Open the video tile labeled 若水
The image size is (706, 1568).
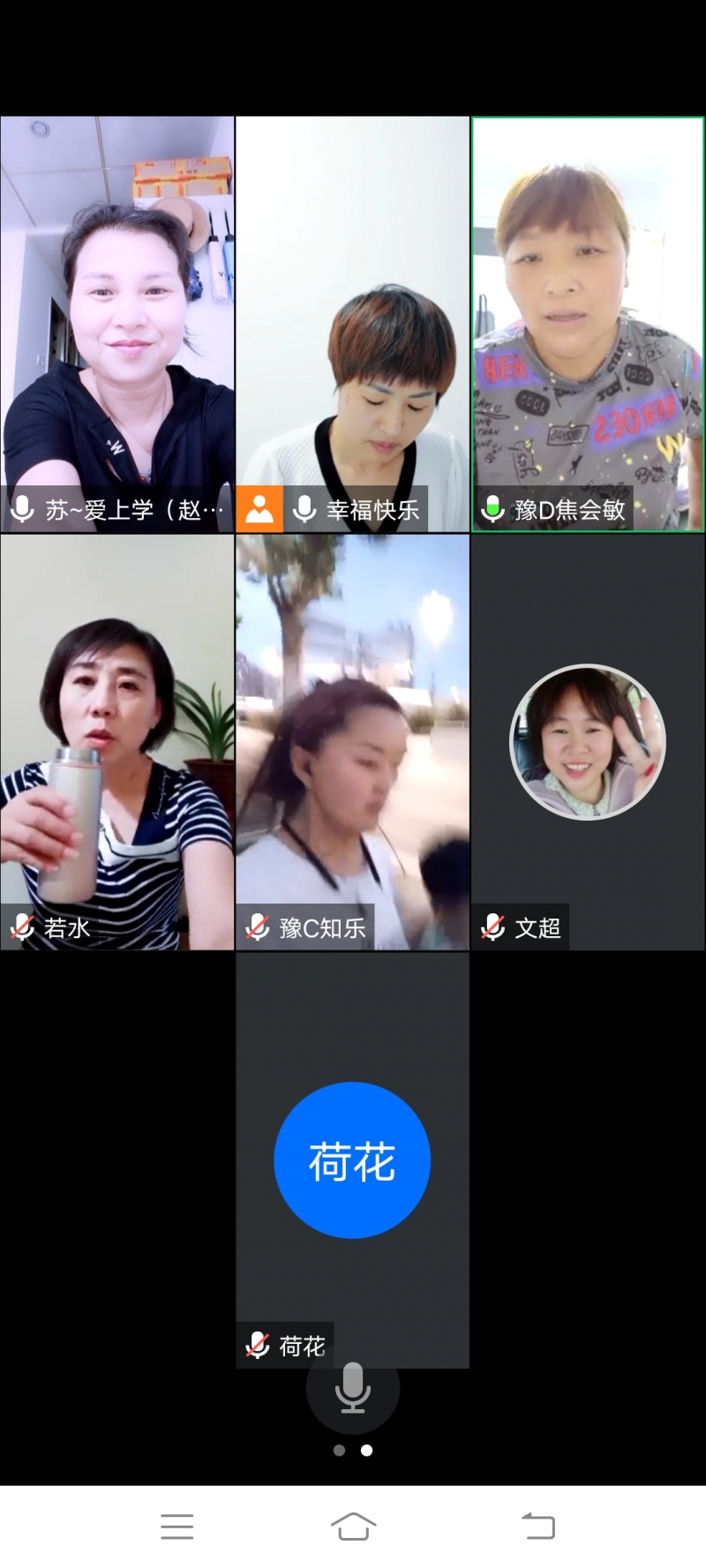pos(117,741)
